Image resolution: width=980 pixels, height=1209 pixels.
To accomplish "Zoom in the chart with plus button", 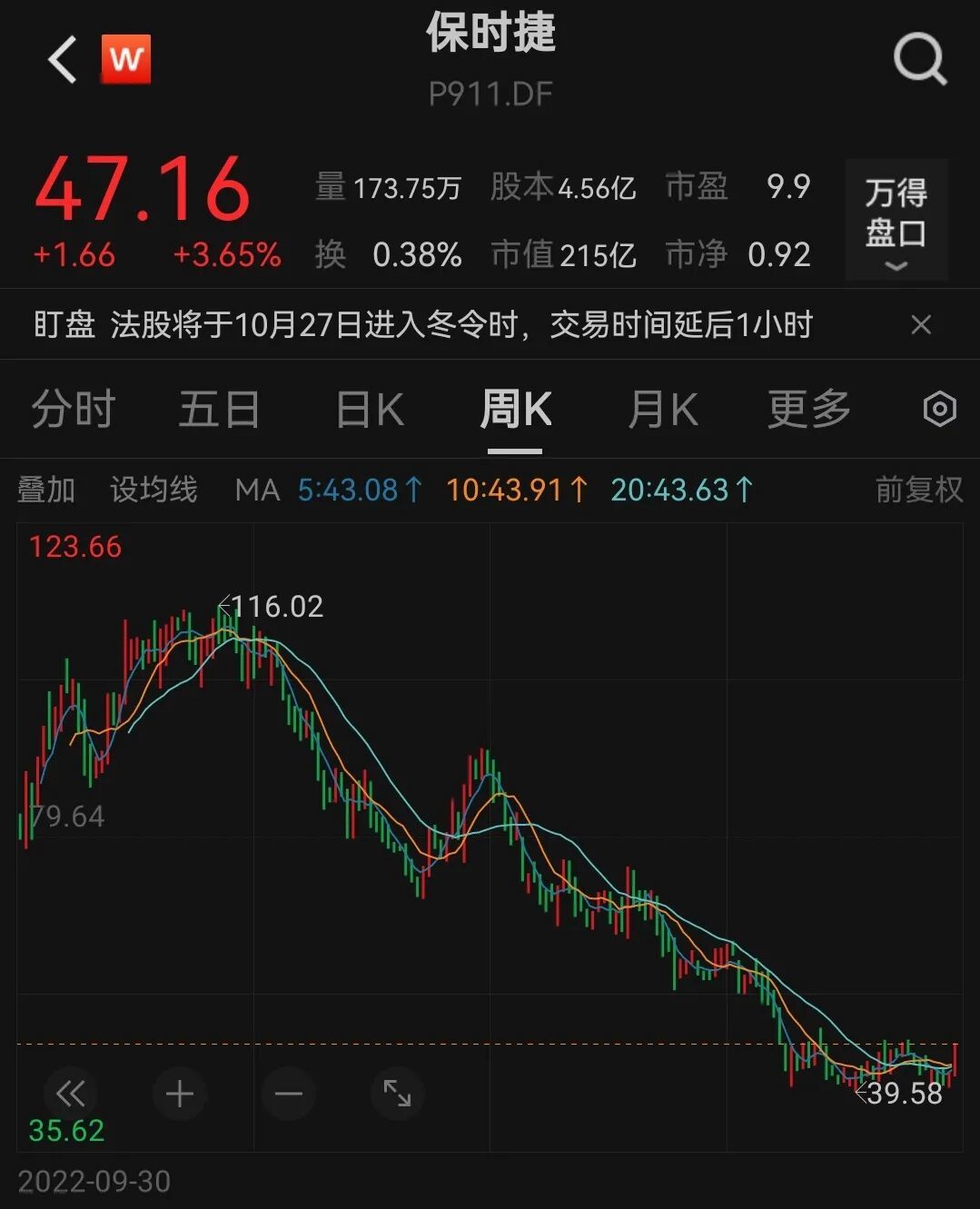I will tap(180, 1093).
